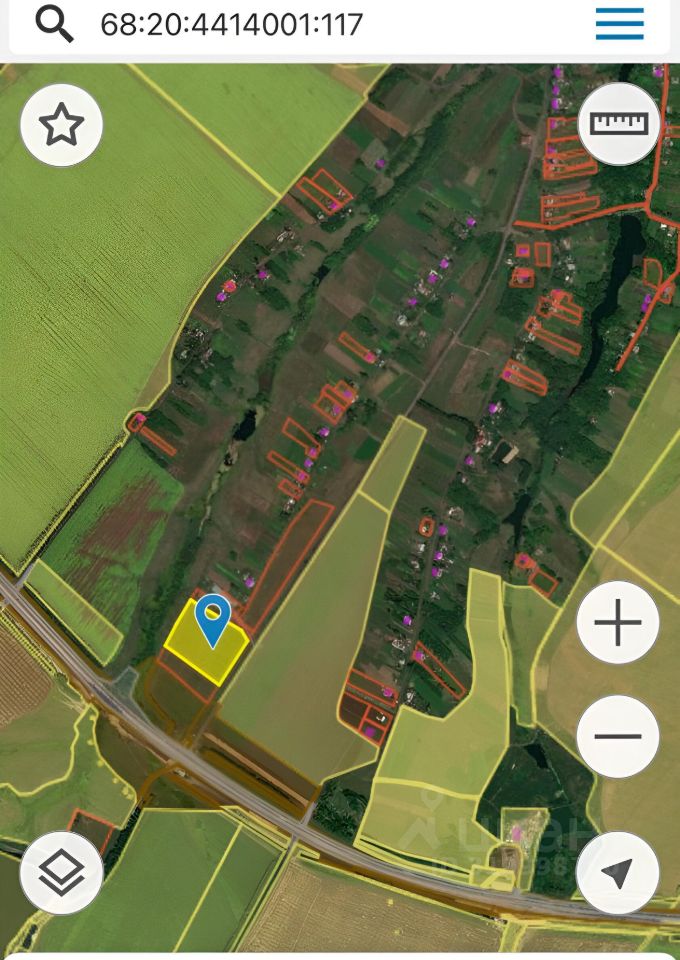Select the blue parcel marker pin
The image size is (680, 960).
(212, 619)
